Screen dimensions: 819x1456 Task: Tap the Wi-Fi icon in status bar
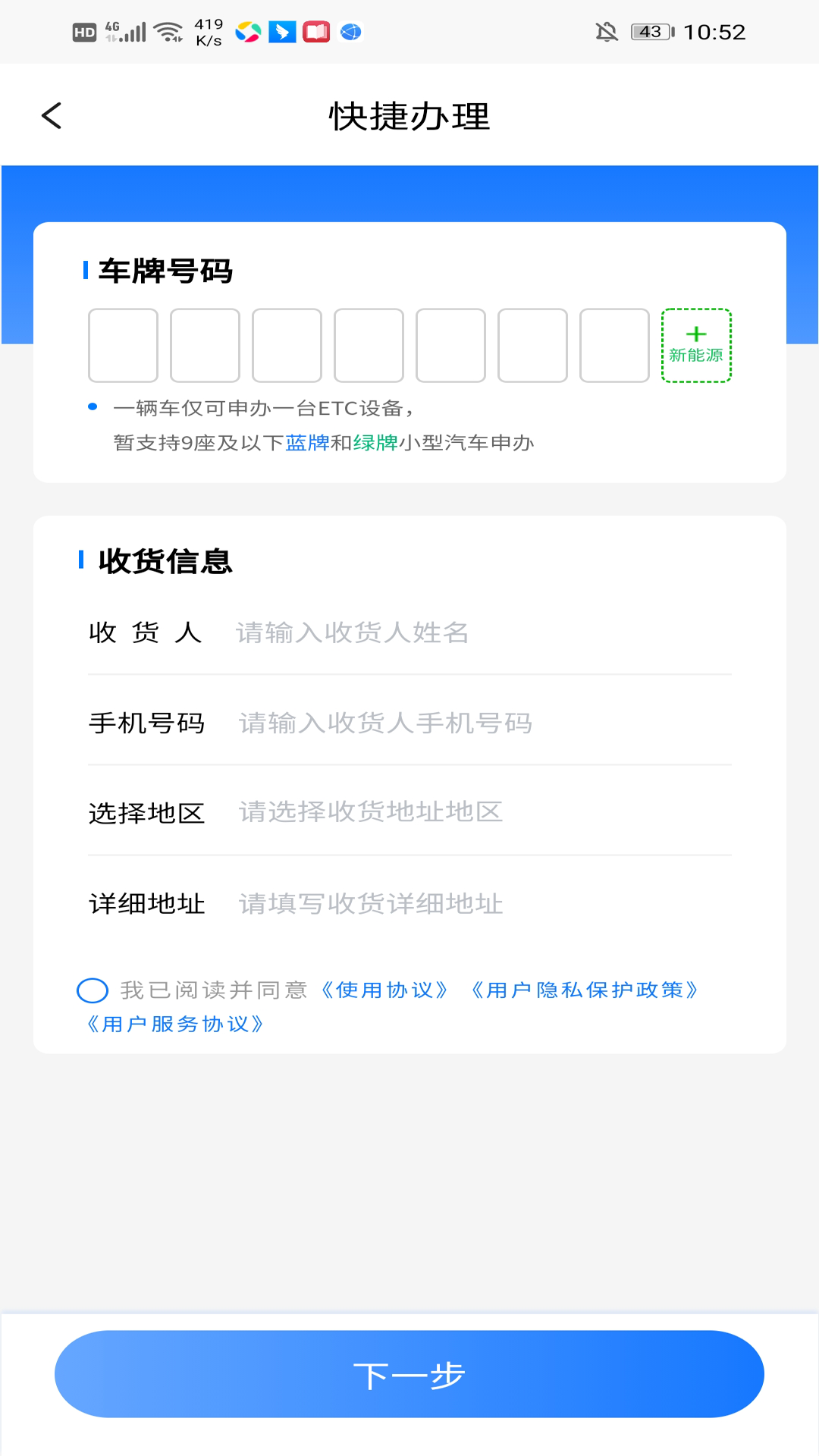[x=168, y=30]
